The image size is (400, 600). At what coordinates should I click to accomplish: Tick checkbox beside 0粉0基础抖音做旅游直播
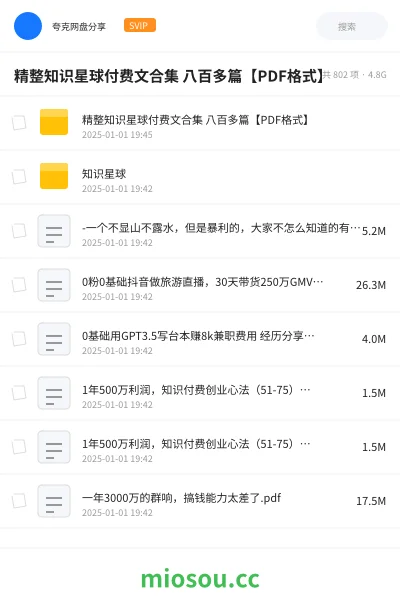click(x=19, y=285)
